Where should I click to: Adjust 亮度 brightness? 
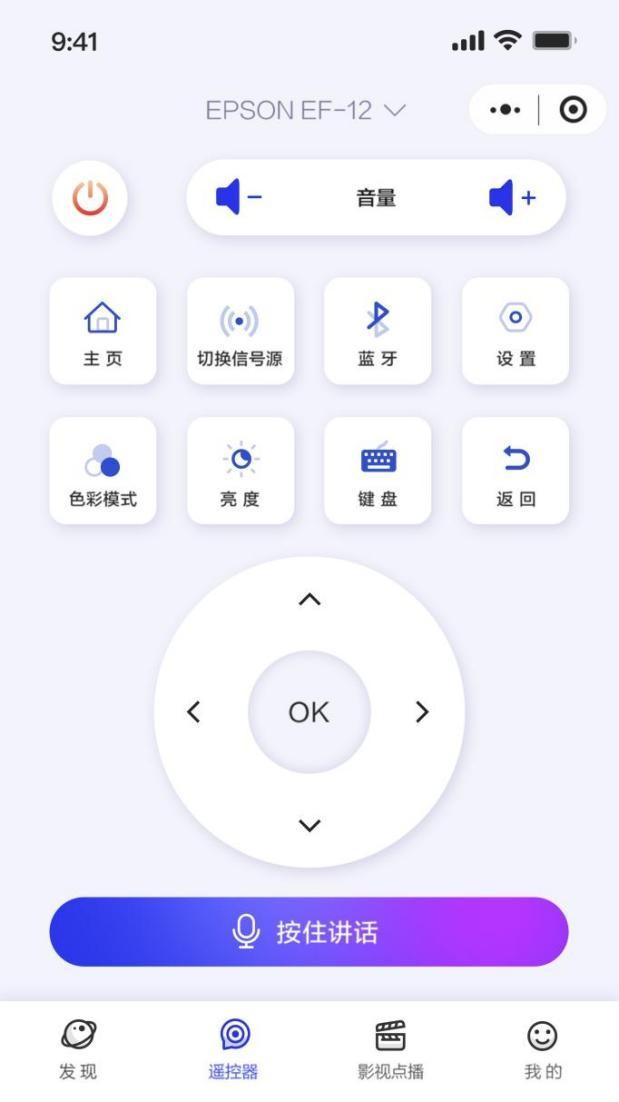point(240,471)
